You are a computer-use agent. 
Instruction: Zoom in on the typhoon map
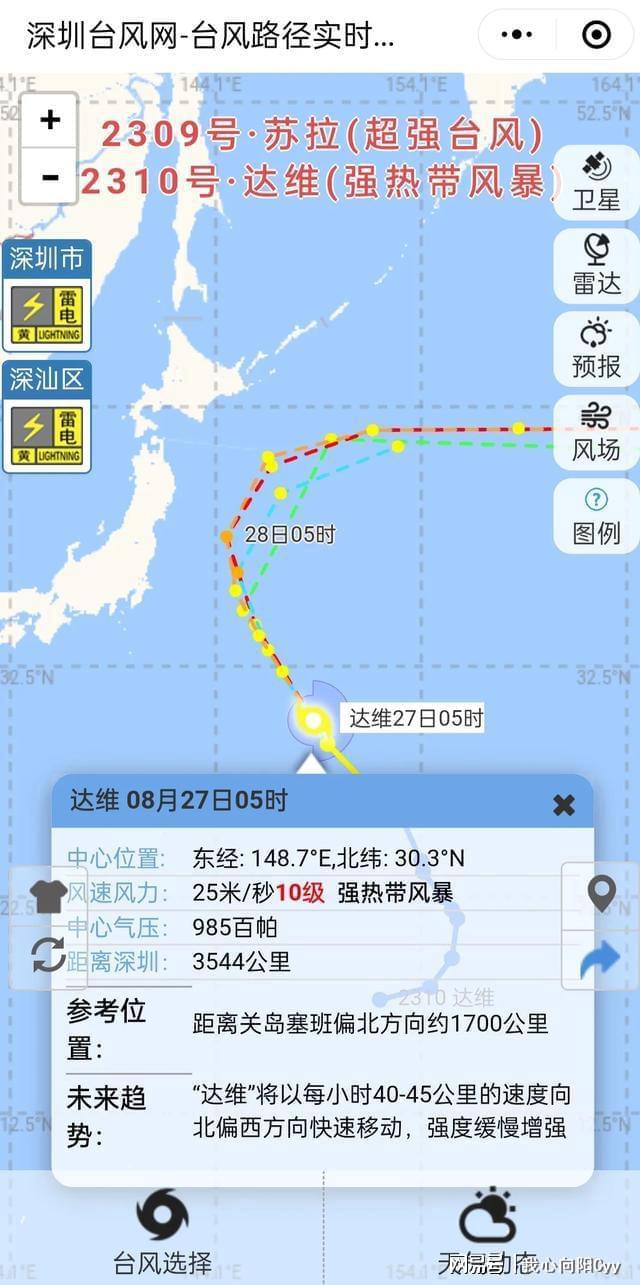(x=49, y=121)
